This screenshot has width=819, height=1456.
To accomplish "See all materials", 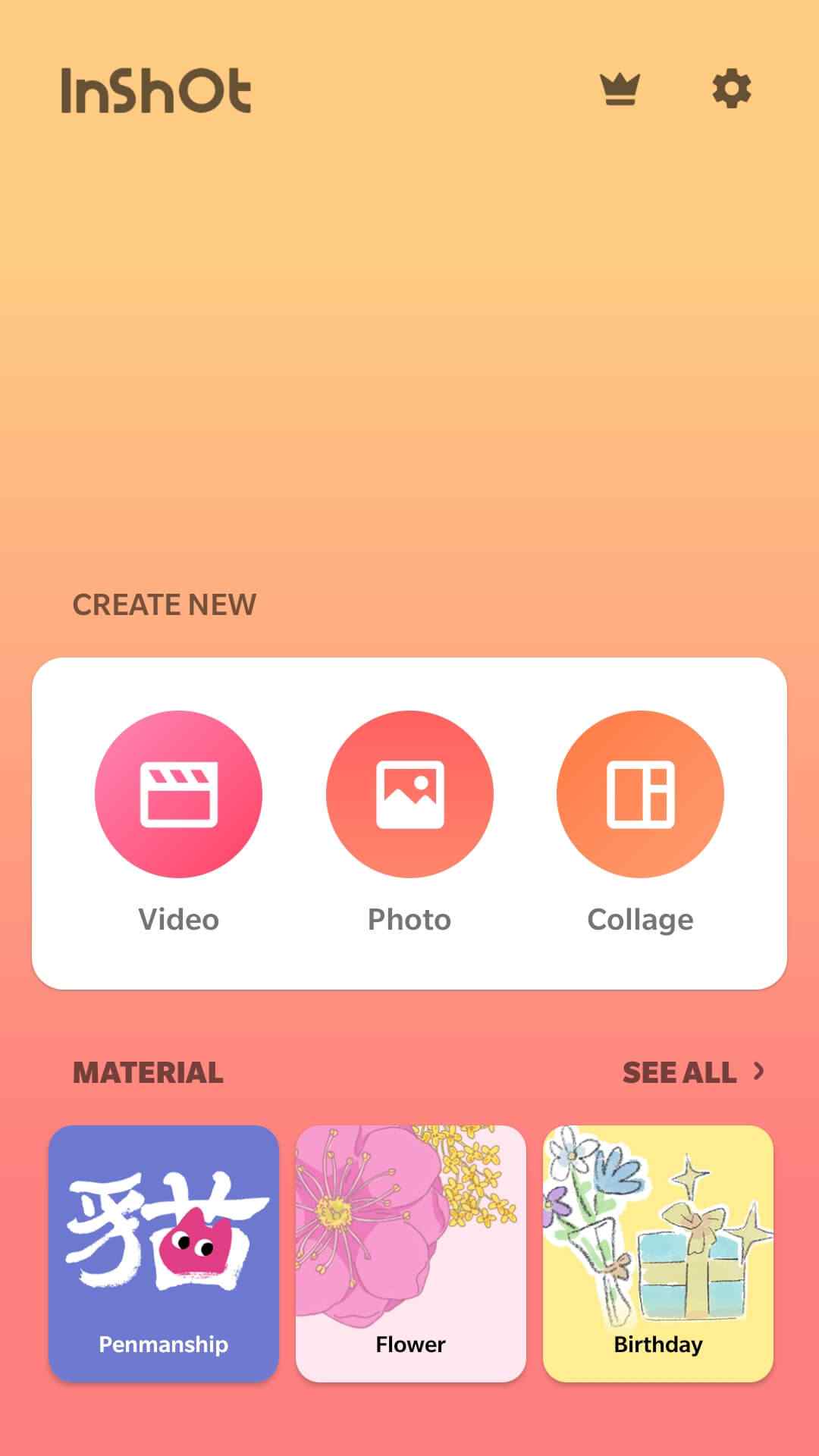I will pyautogui.click(x=692, y=1072).
